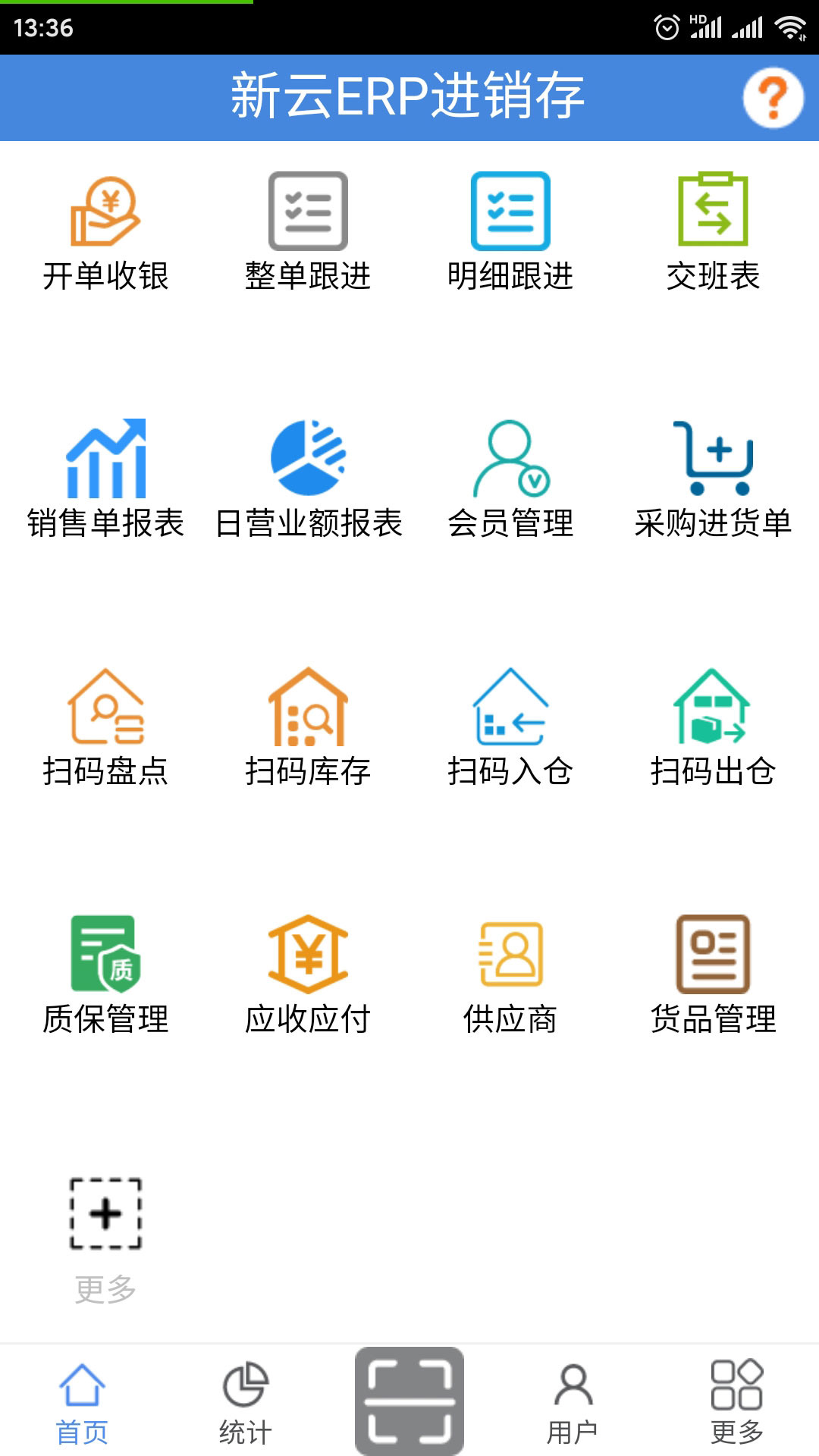Screen dimensions: 819x1456
Task: Start 扫码盘点 scan stocktaking
Action: click(105, 726)
